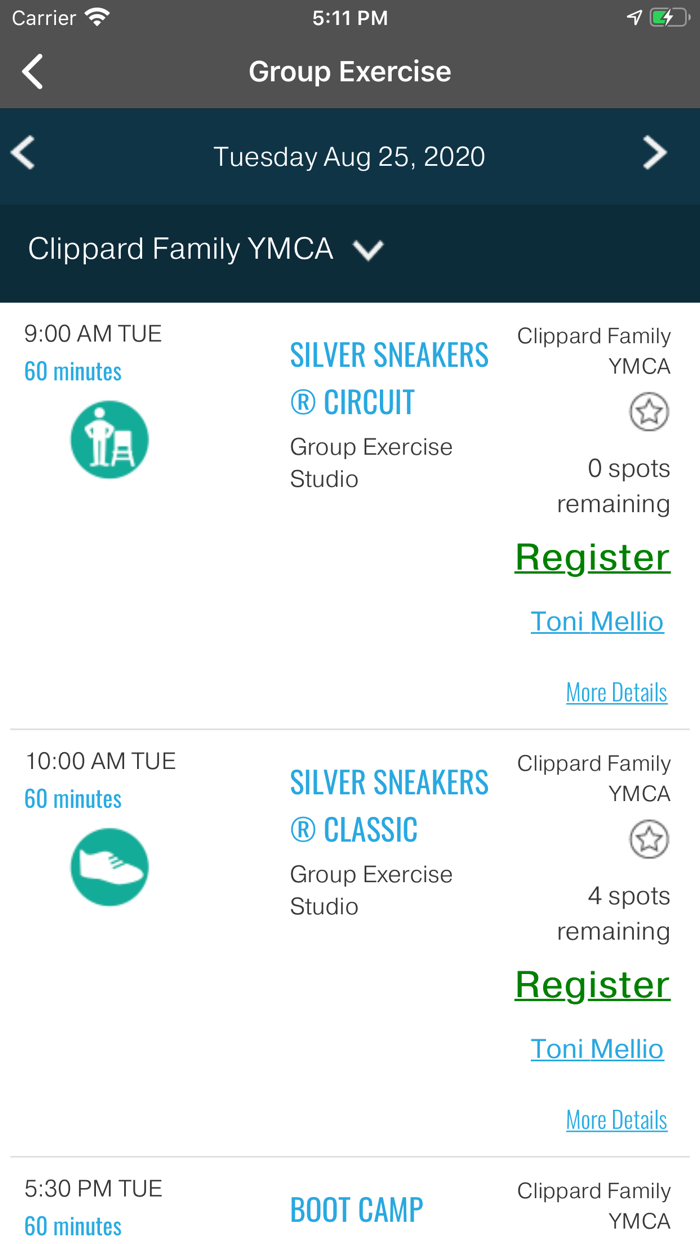This screenshot has width=700, height=1244.
Task: Go to the next day
Action: click(x=655, y=153)
